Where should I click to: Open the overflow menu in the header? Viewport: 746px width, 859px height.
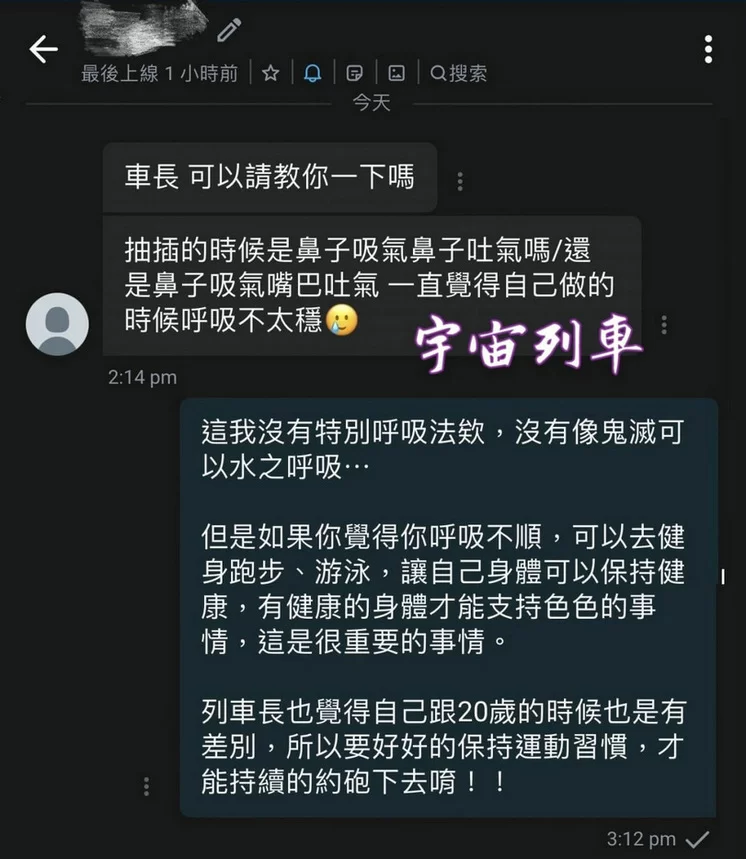pyautogui.click(x=708, y=49)
